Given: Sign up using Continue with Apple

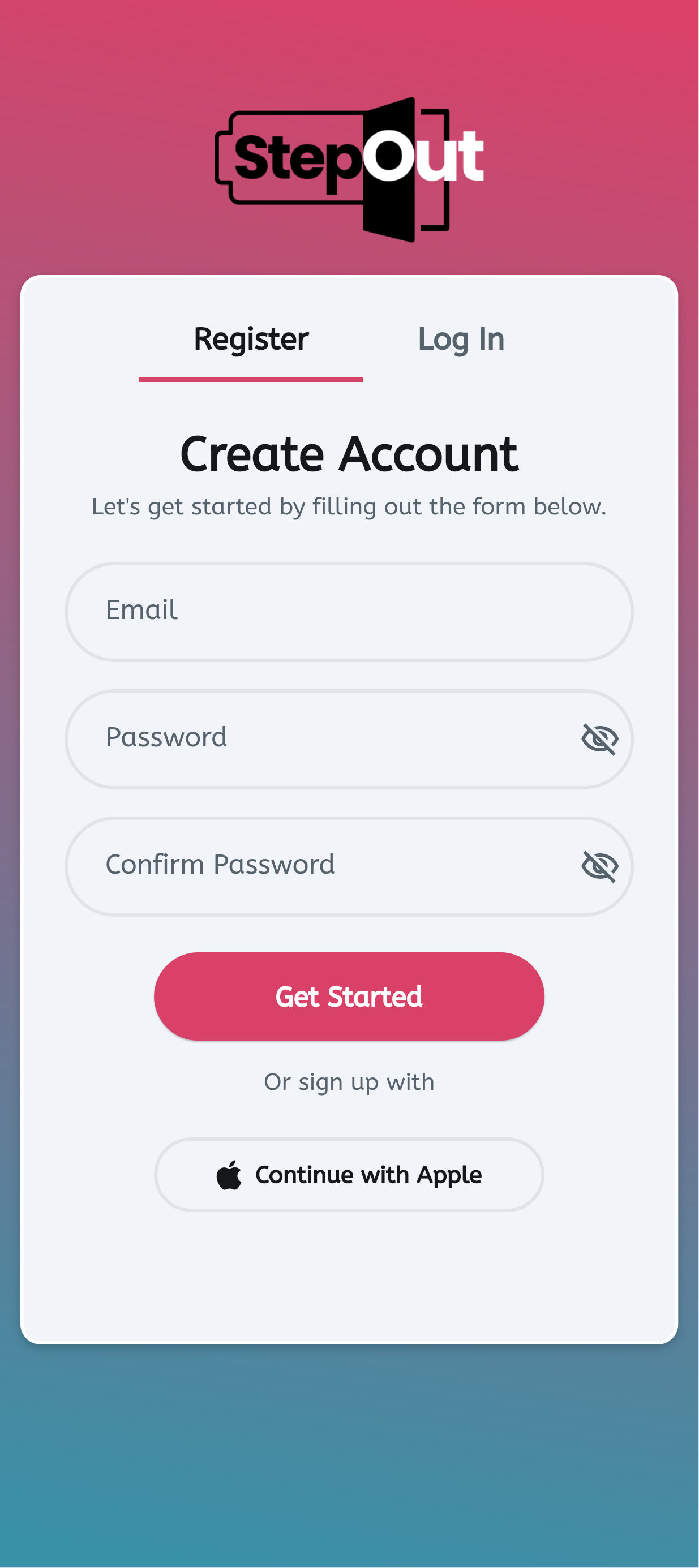Looking at the screenshot, I should click(349, 1175).
